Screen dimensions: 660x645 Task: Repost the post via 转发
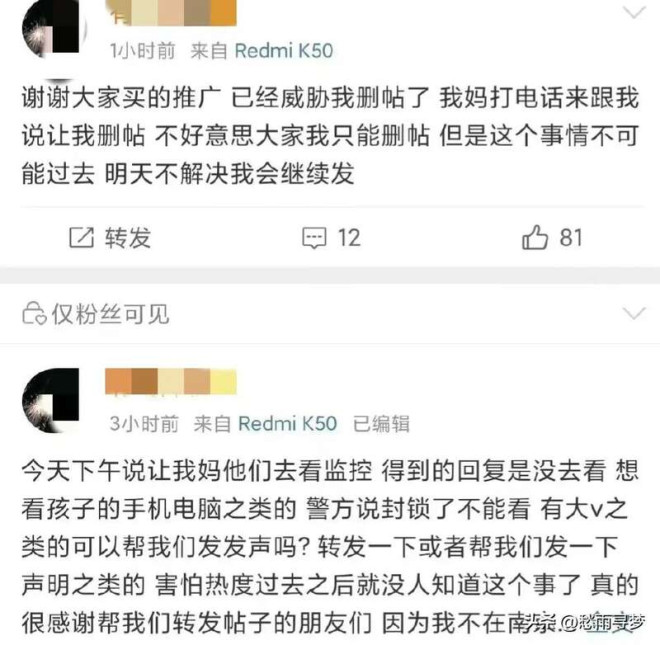110,237
